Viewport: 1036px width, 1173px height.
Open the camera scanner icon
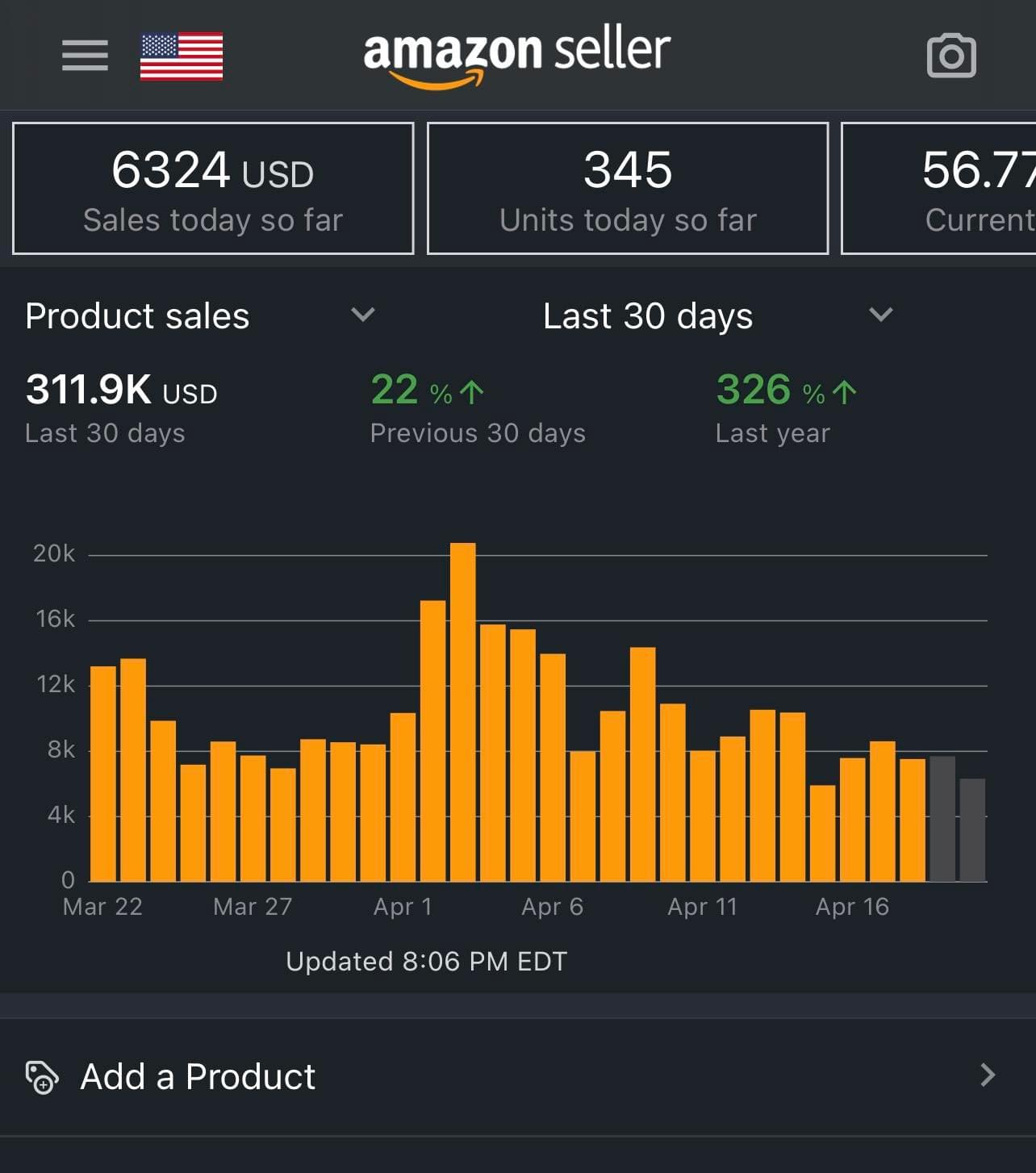951,55
